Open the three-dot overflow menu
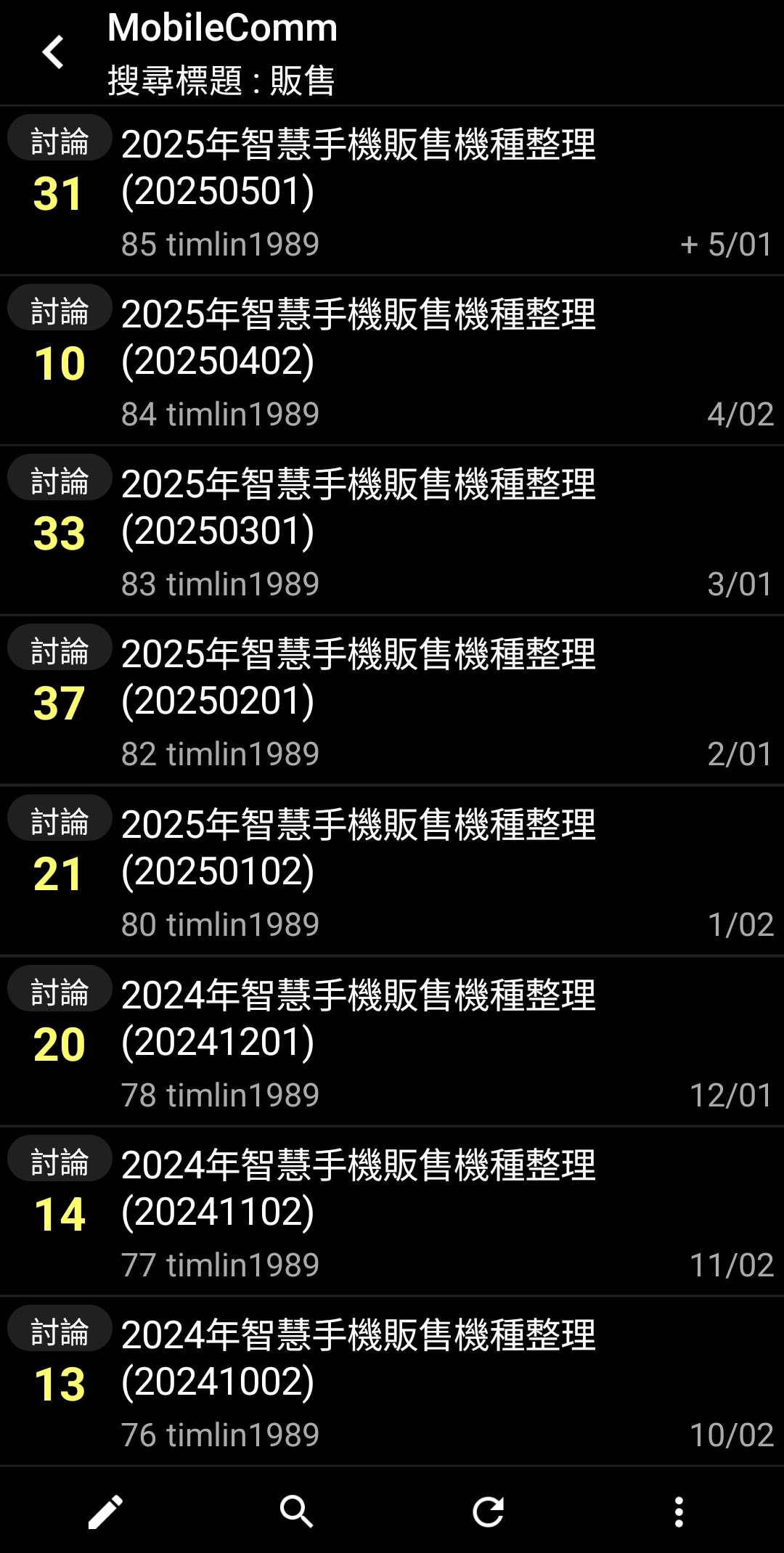This screenshot has height=1553, width=784. coord(679,1512)
